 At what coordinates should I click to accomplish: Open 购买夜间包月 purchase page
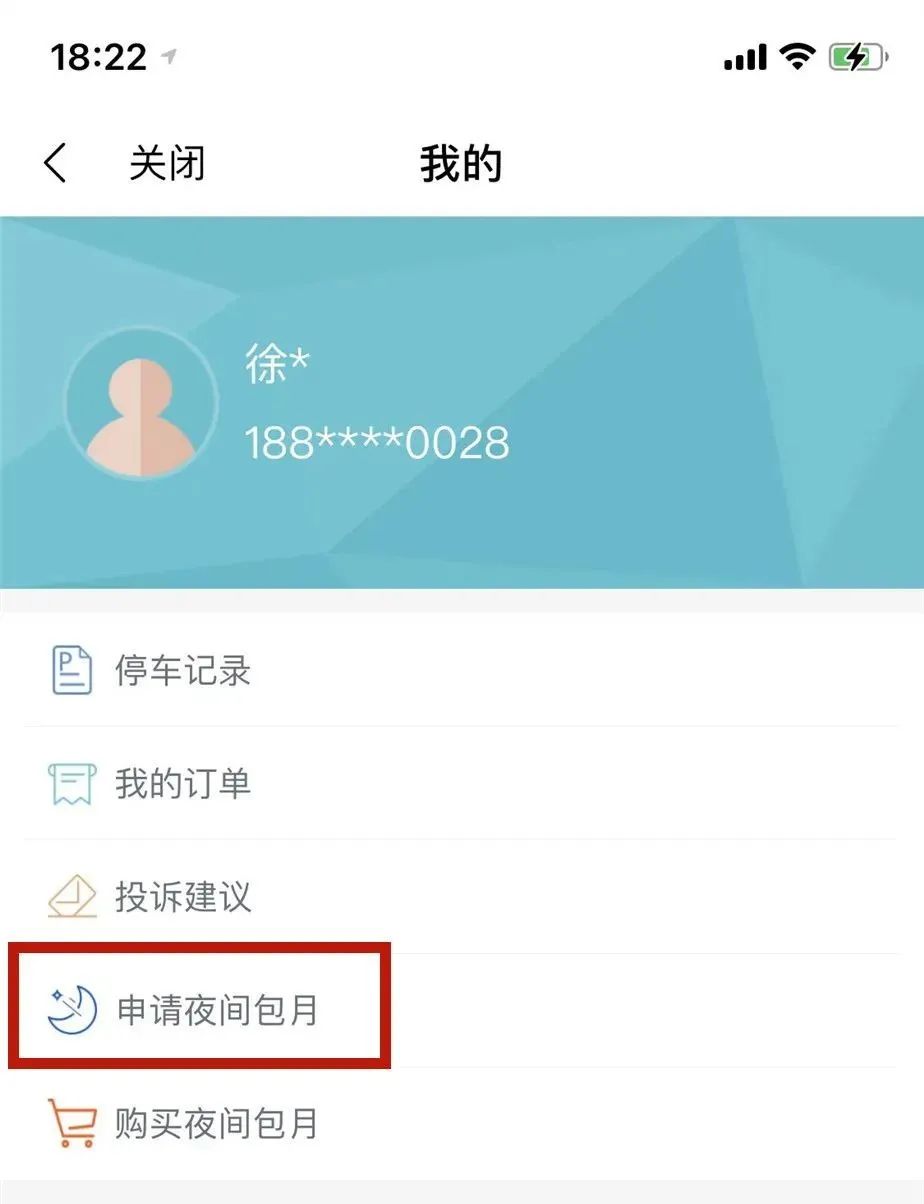click(x=217, y=1123)
